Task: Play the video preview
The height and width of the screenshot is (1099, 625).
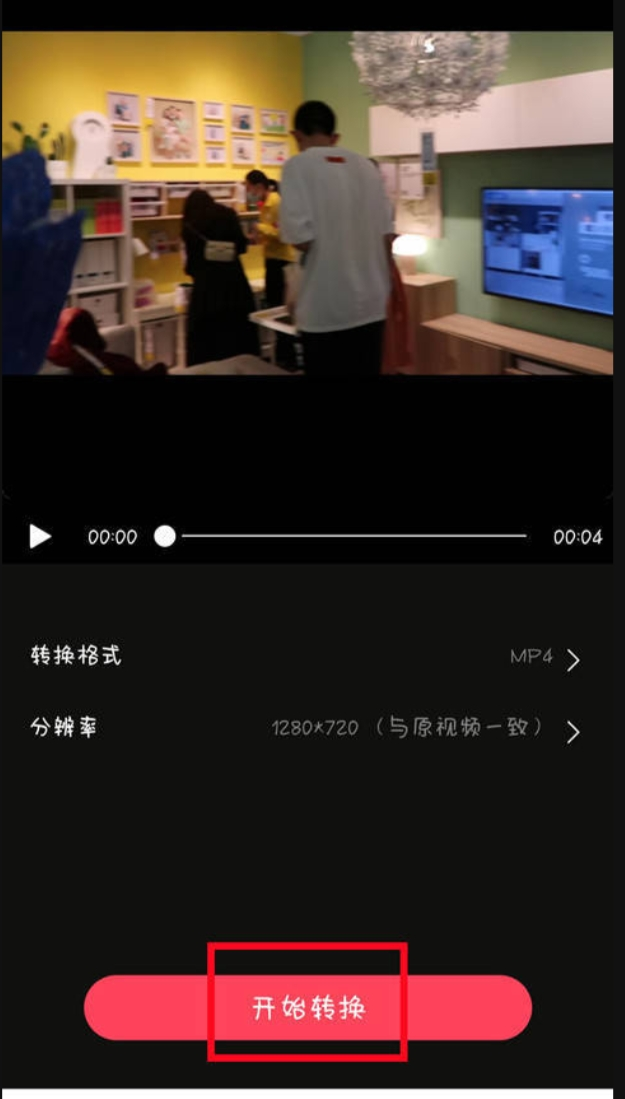Action: click(40, 537)
